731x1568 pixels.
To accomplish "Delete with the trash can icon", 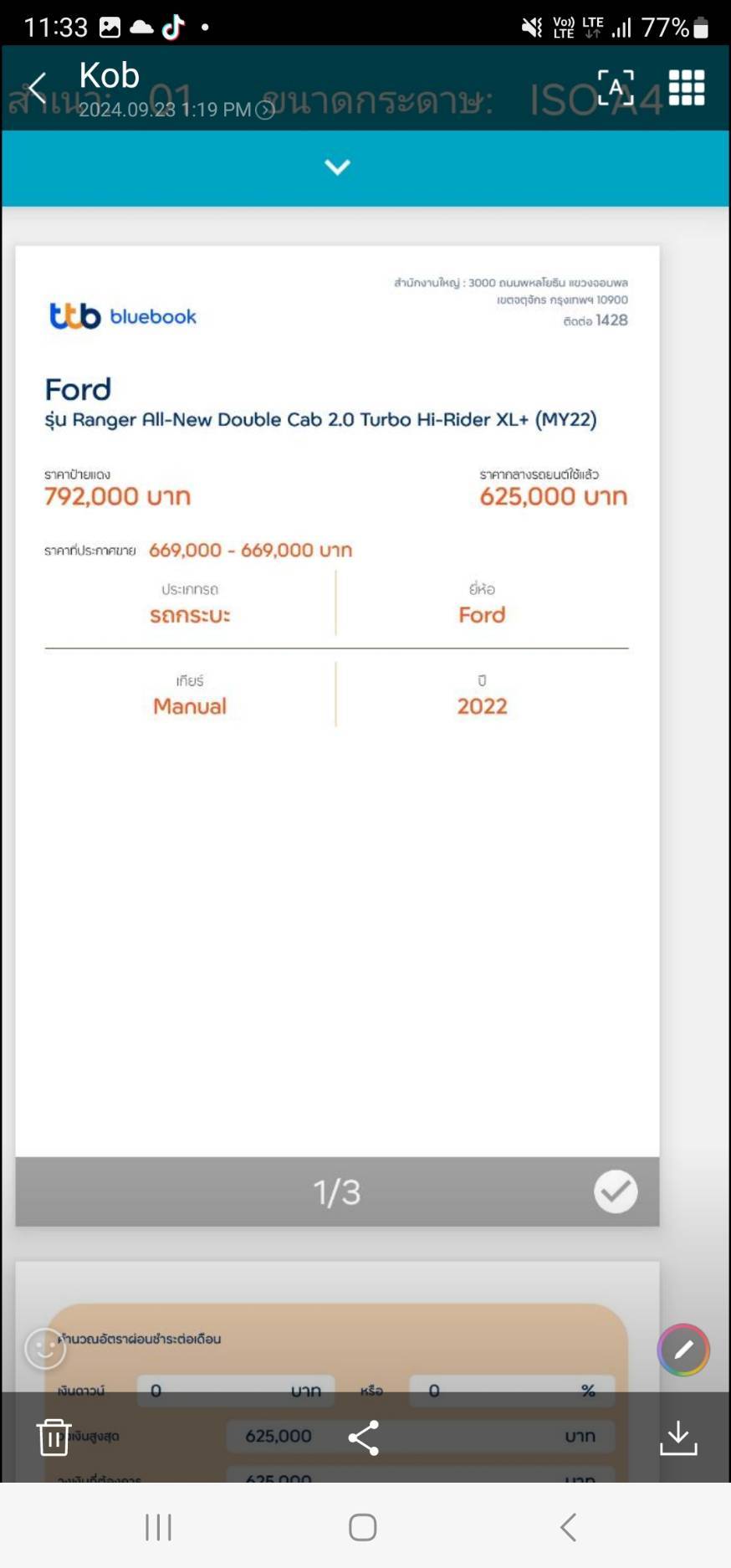I will (54, 1437).
